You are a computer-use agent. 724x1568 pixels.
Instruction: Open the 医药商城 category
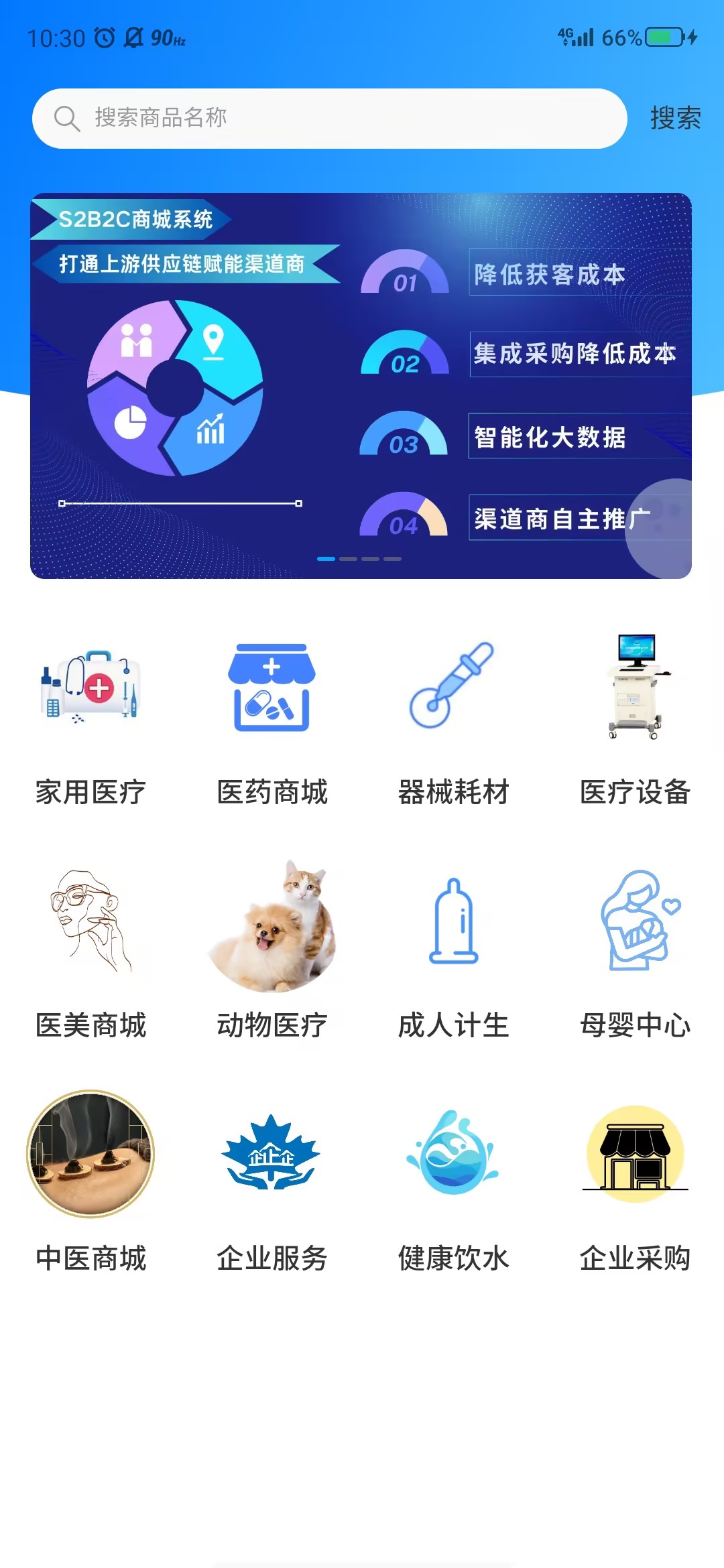(x=271, y=720)
